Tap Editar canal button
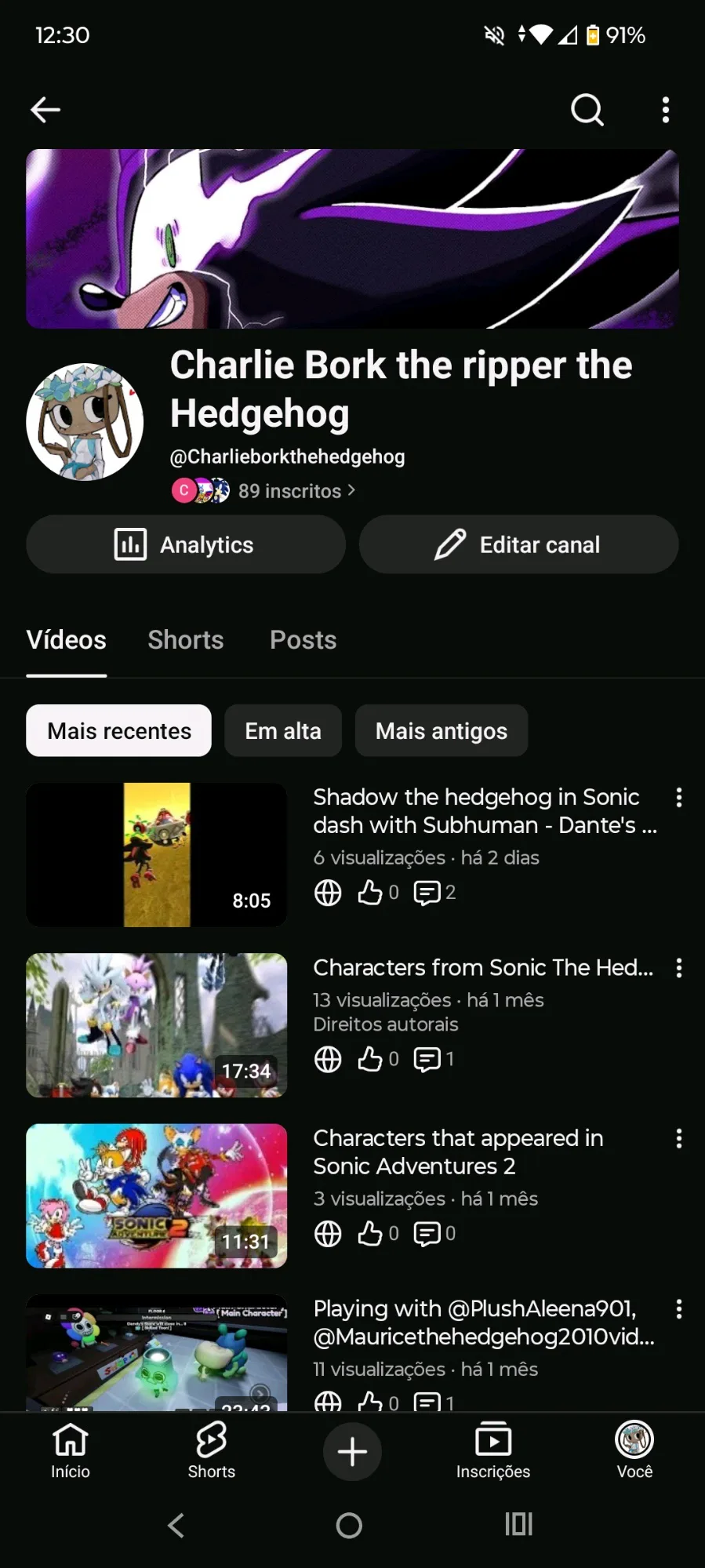Image resolution: width=705 pixels, height=1568 pixels. (x=518, y=544)
